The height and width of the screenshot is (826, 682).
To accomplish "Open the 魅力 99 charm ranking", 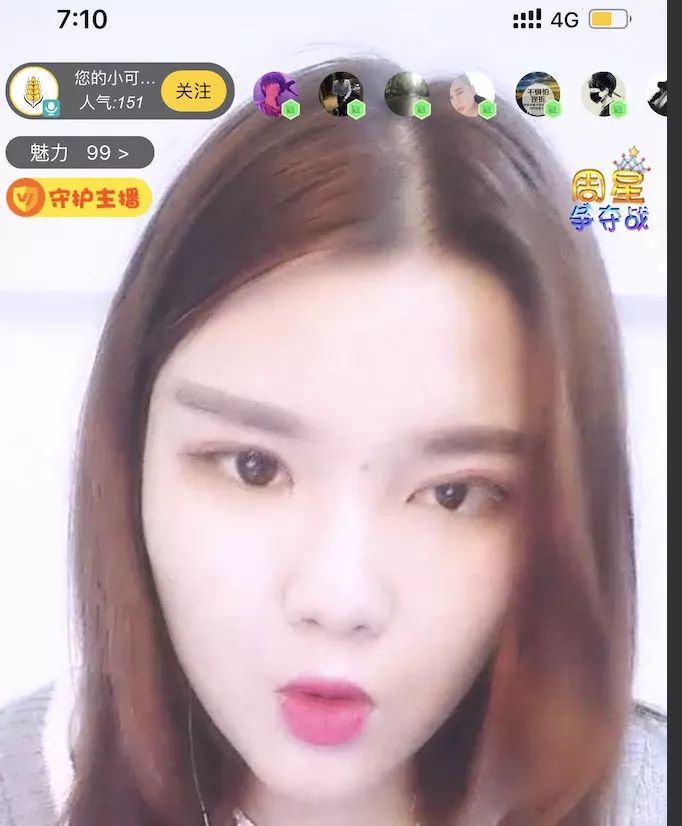I will (x=80, y=153).
